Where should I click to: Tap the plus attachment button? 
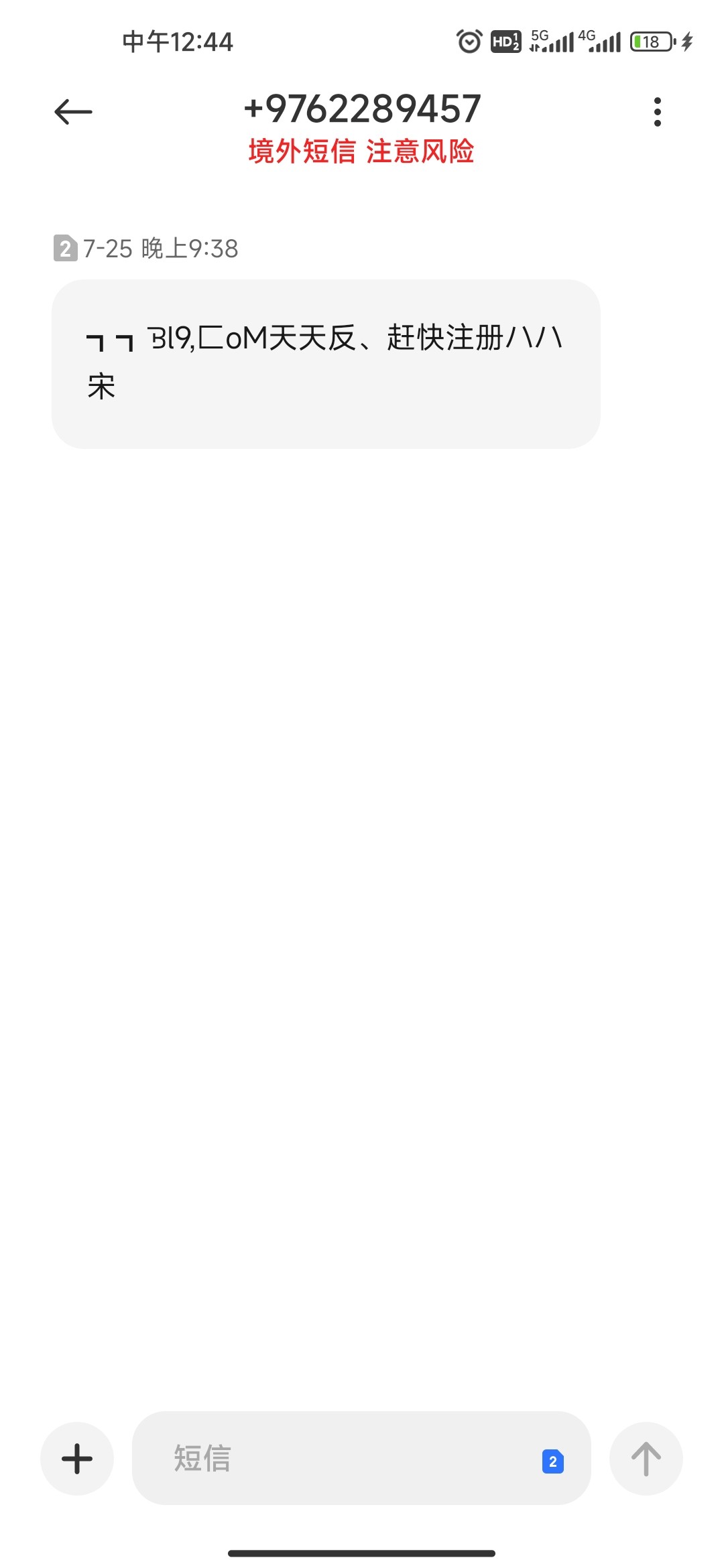pyautogui.click(x=77, y=1458)
